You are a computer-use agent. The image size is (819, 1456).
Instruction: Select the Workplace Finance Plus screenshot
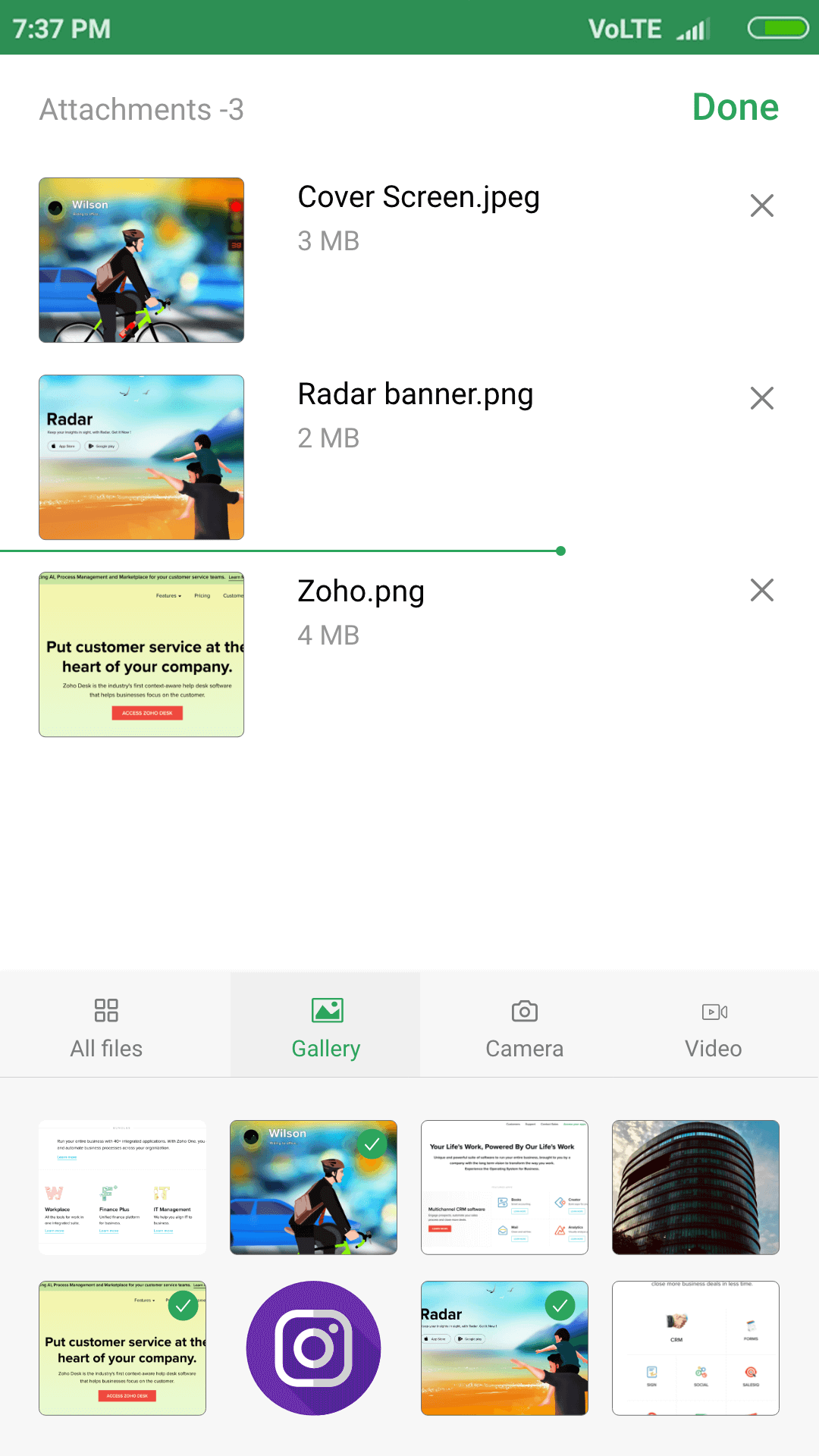122,1187
